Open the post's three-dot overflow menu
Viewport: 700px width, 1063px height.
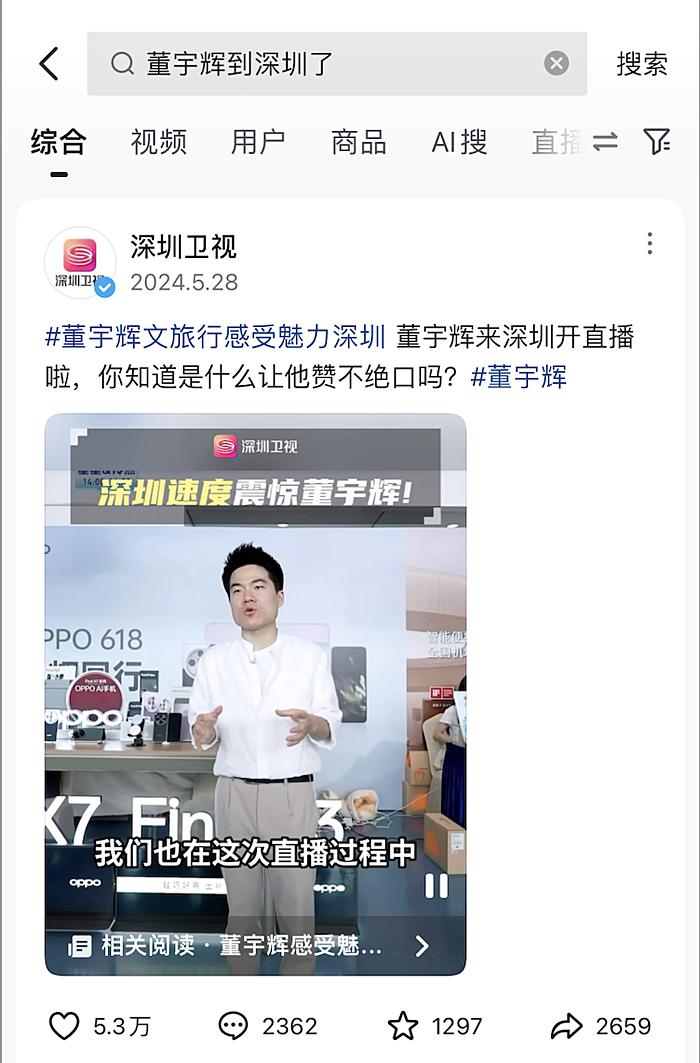[x=649, y=243]
